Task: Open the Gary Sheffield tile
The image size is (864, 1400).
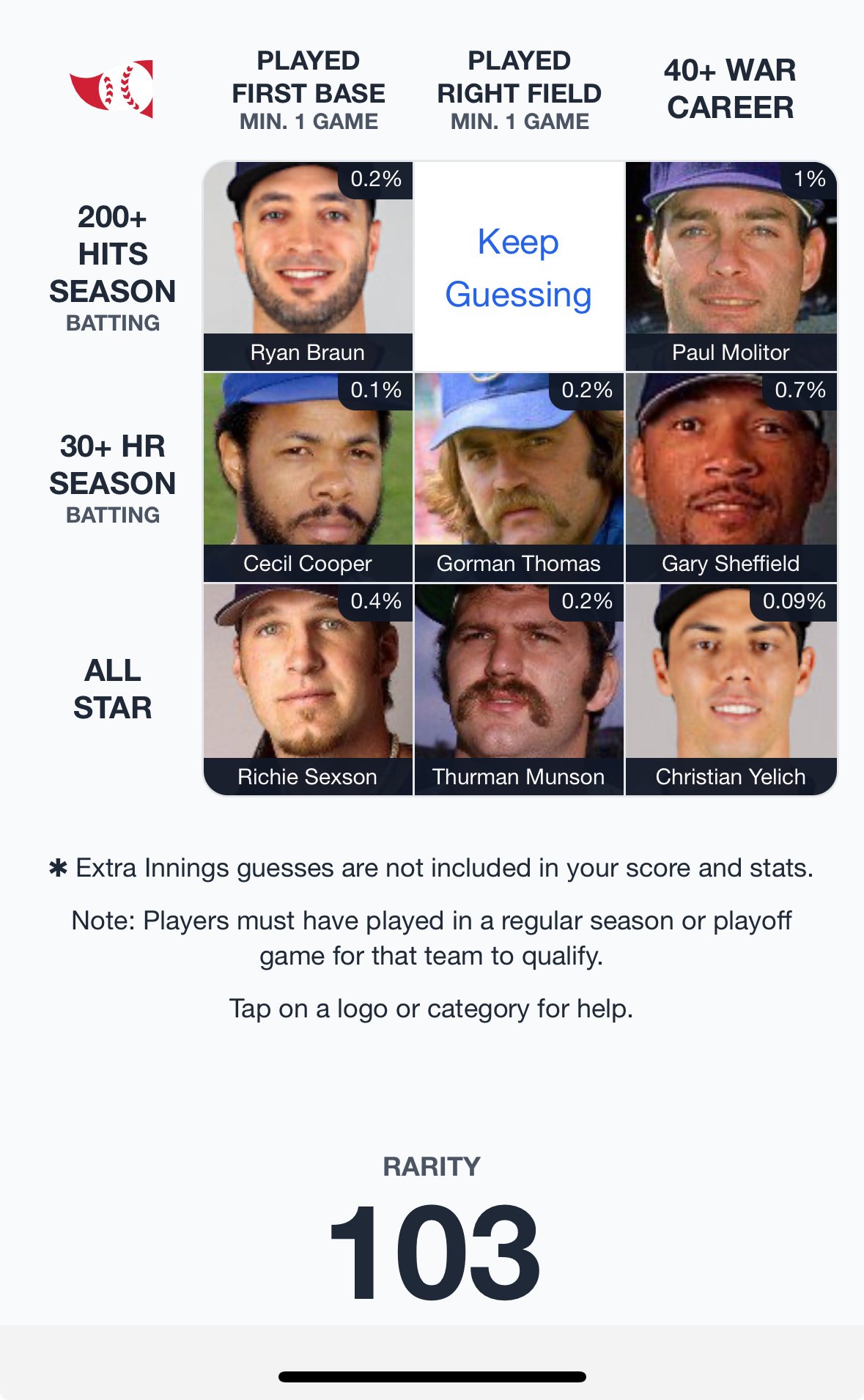Action: (731, 477)
